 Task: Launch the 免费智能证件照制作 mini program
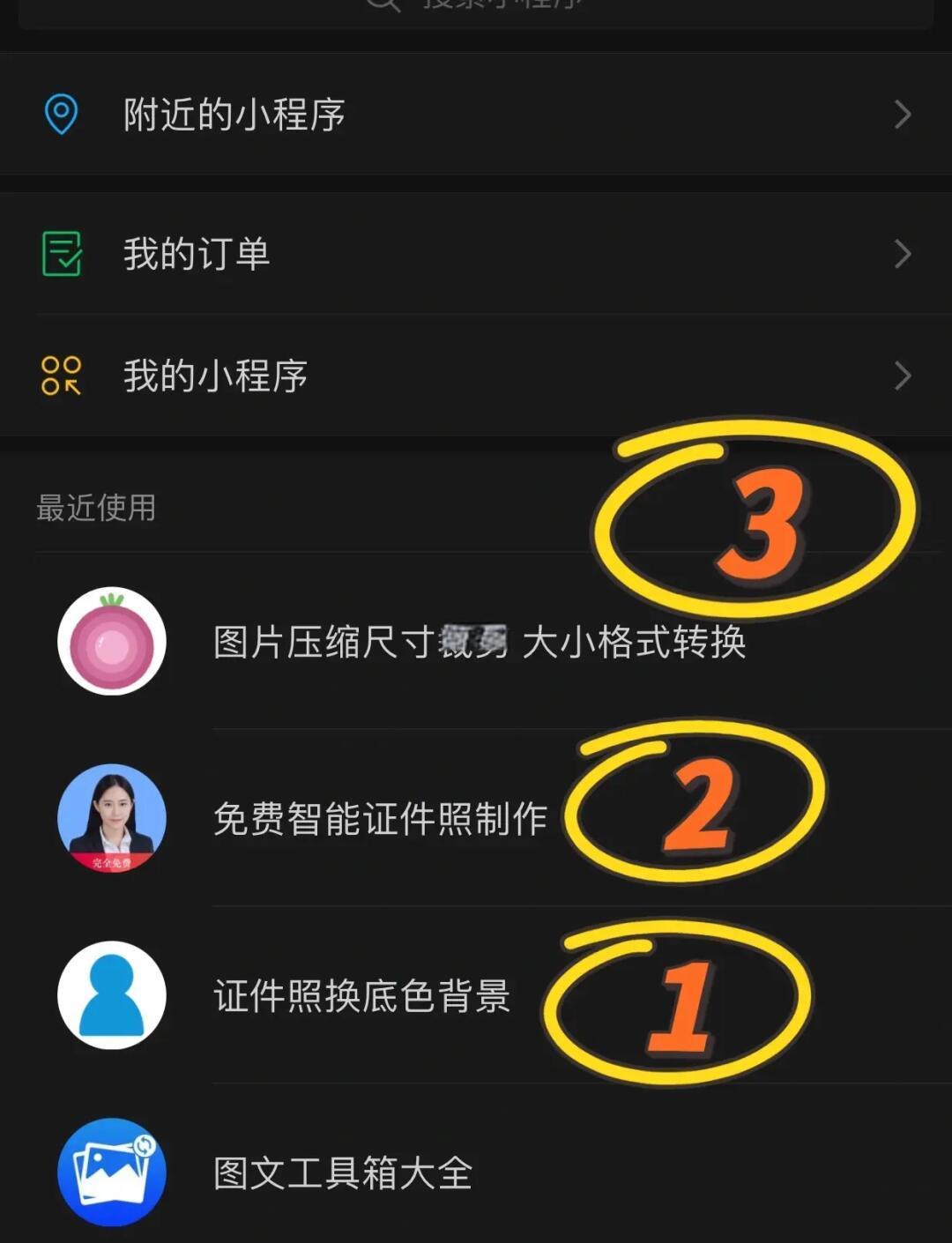click(380, 818)
